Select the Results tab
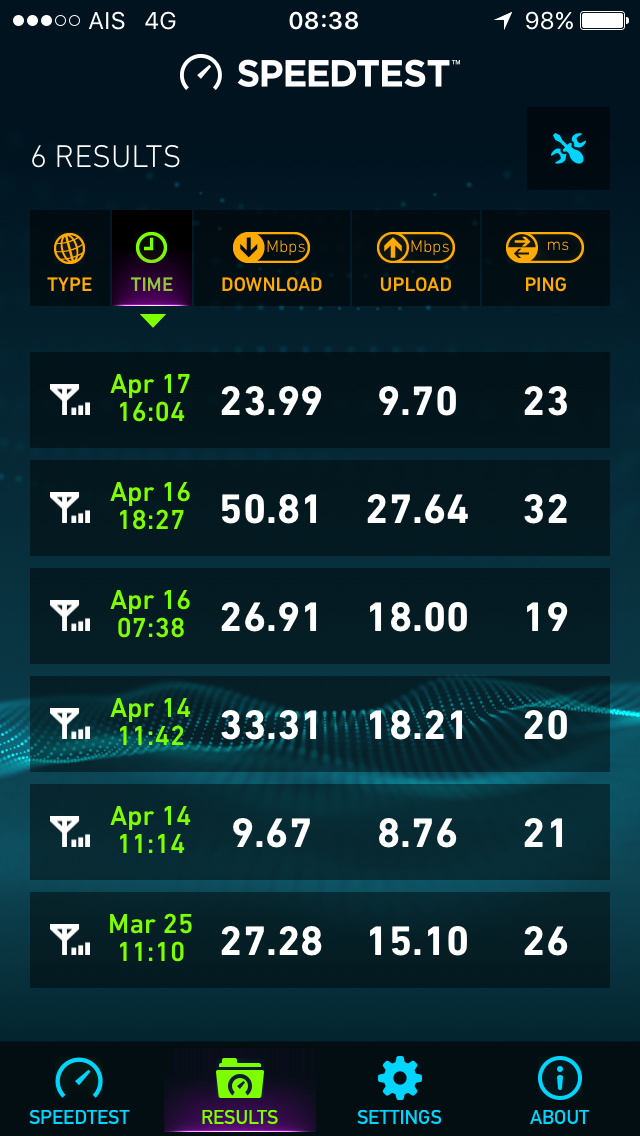The height and width of the screenshot is (1136, 640). click(240, 1090)
